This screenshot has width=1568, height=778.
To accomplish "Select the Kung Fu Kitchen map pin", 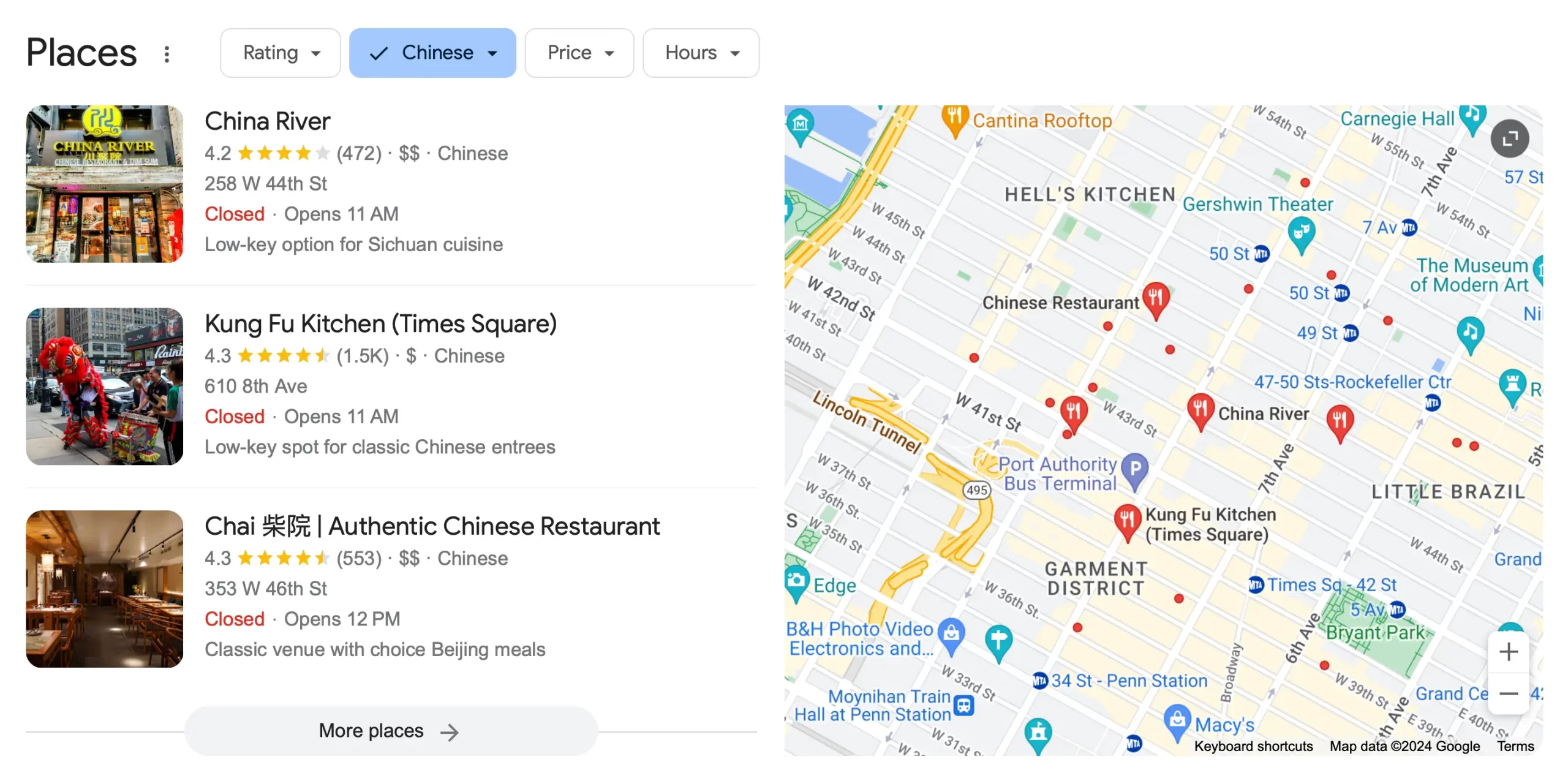I will [1126, 519].
